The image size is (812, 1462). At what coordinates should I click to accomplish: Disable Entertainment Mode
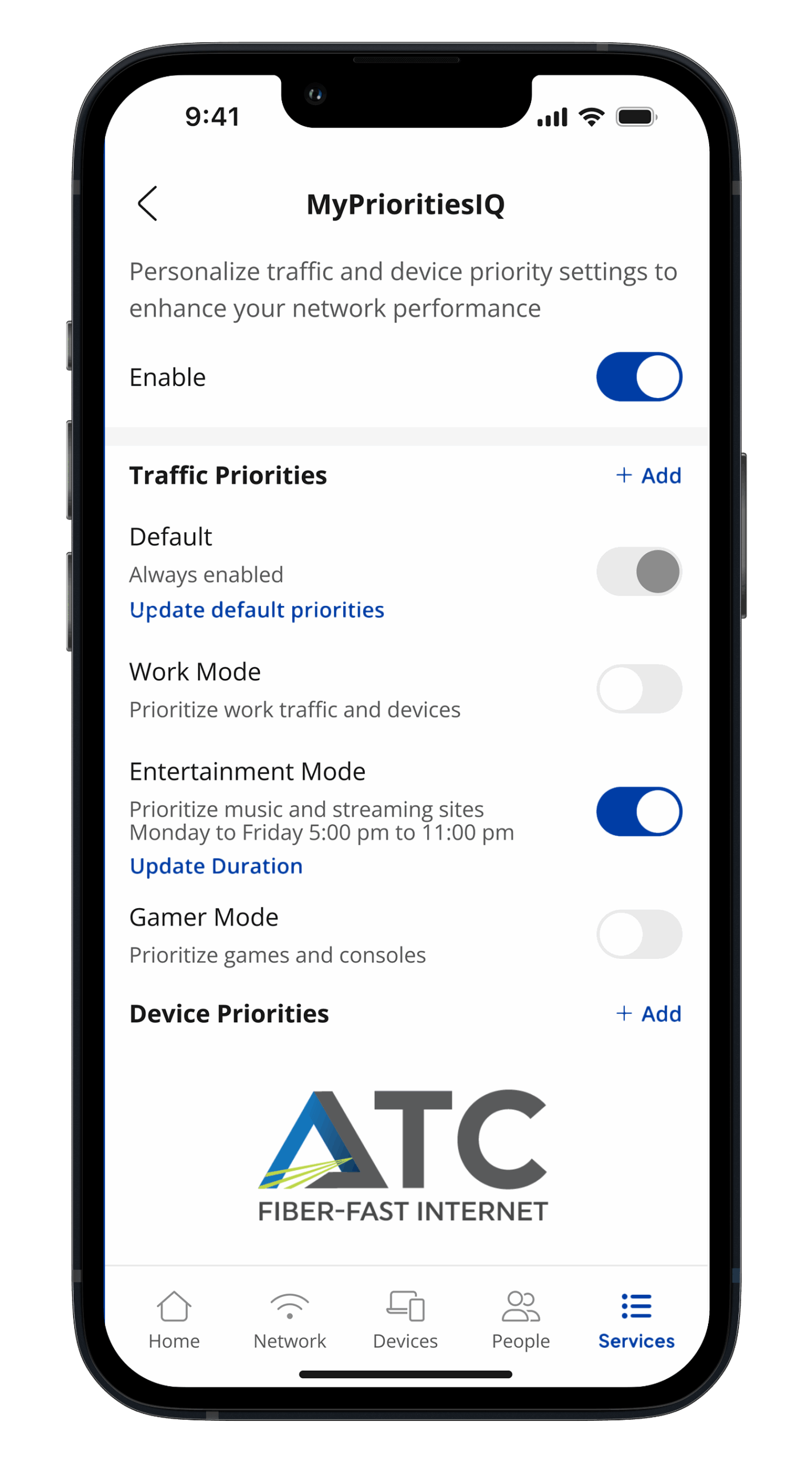(x=638, y=811)
